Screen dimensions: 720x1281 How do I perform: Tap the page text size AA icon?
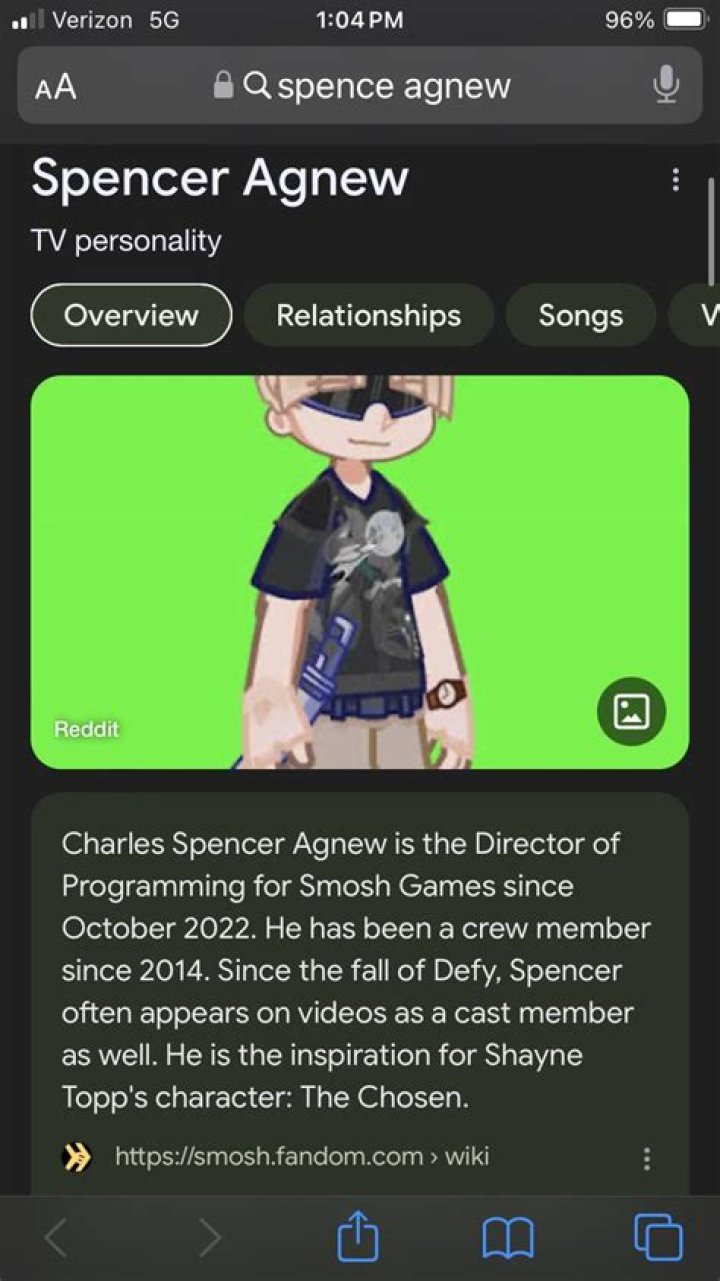[55, 87]
